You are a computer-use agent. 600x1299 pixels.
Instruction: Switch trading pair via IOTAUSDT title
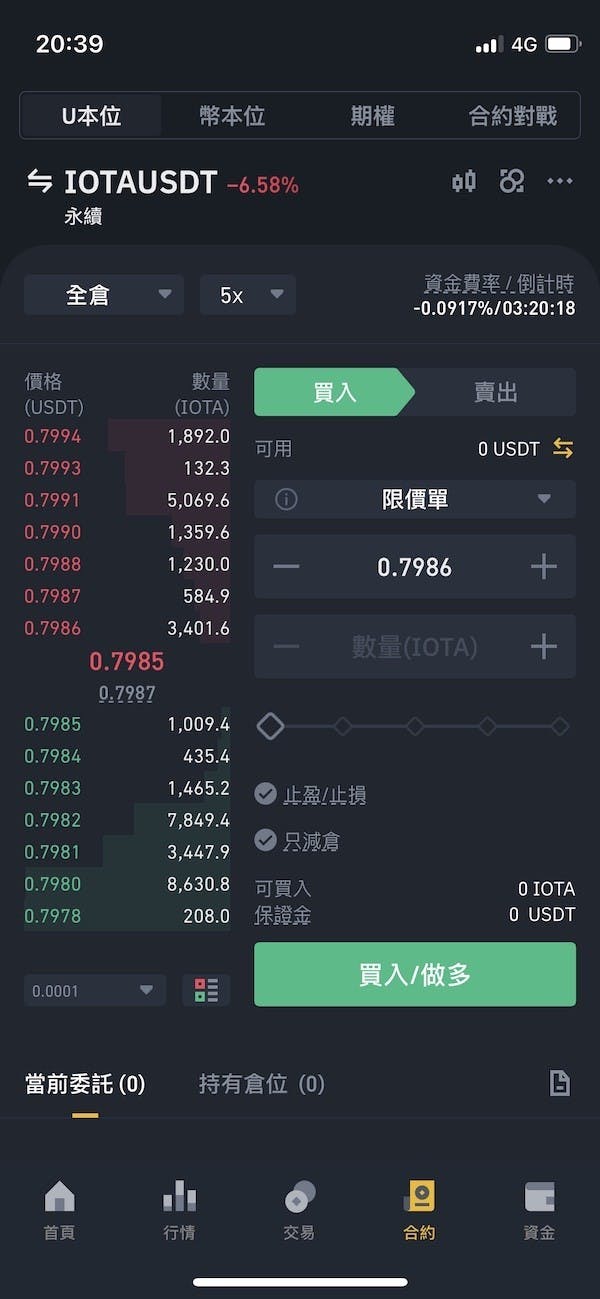pos(140,182)
